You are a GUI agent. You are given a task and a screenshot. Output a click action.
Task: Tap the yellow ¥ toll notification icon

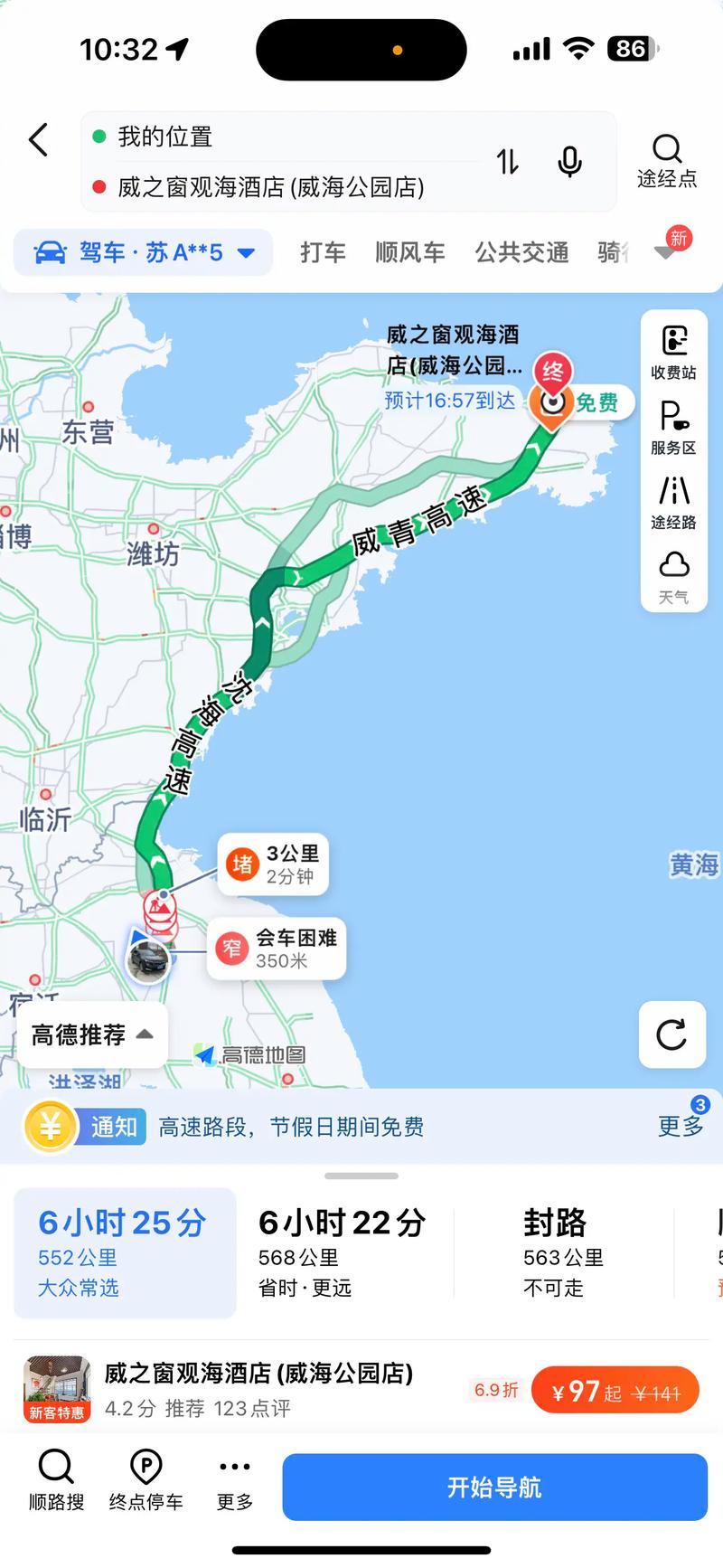point(51,1127)
